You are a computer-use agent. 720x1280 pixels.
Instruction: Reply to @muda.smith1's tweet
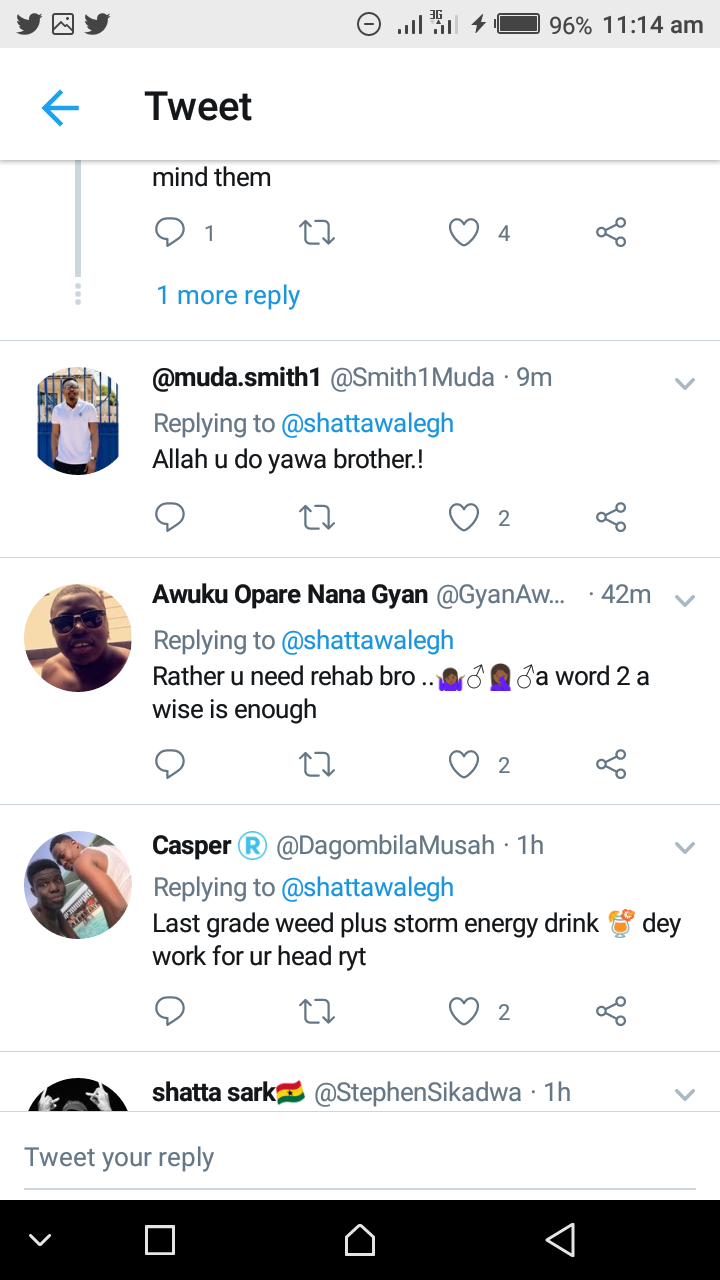[x=170, y=517]
